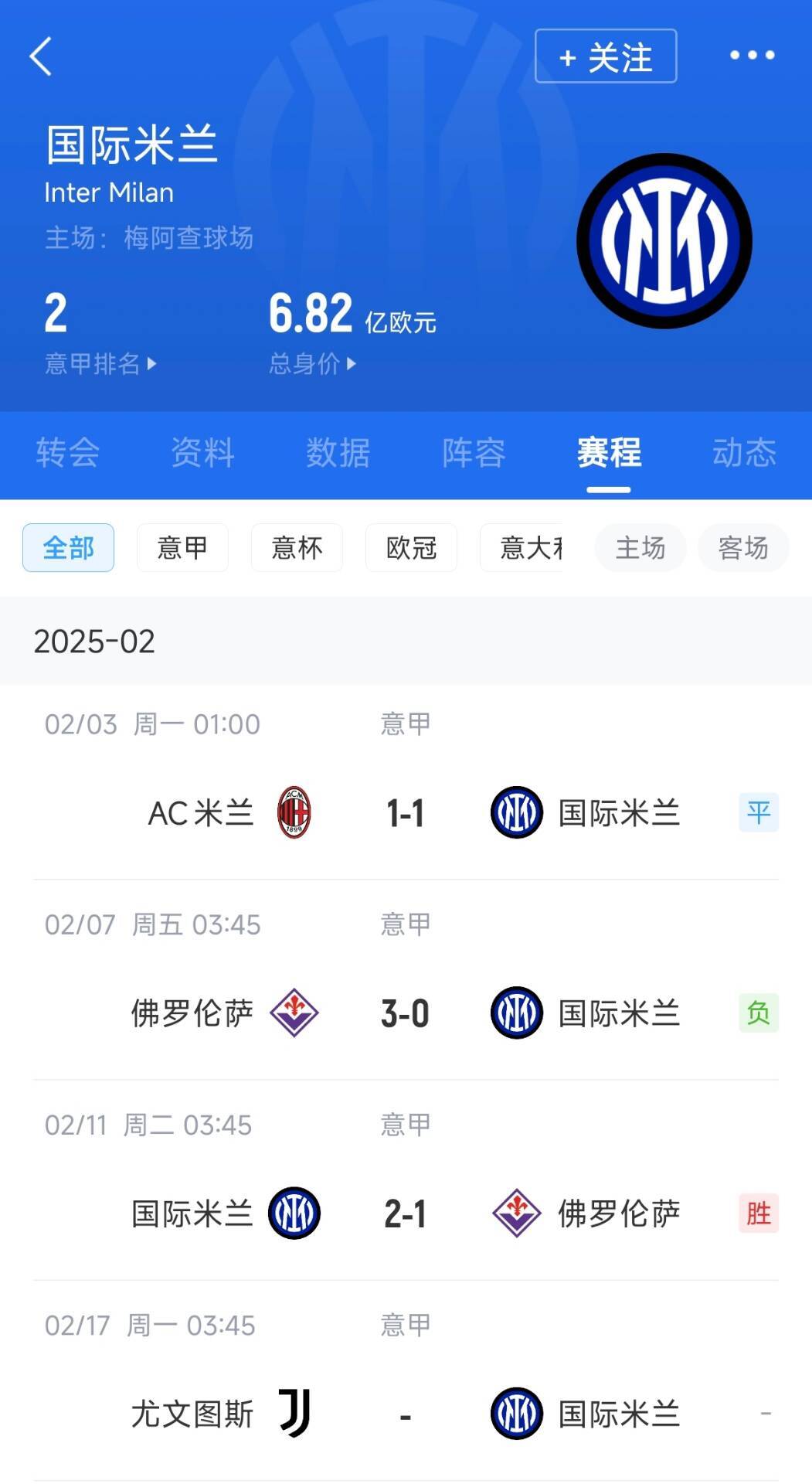Open the AC米兰 1-1 国际米兰 match
812x1484 pixels.
[x=405, y=813]
